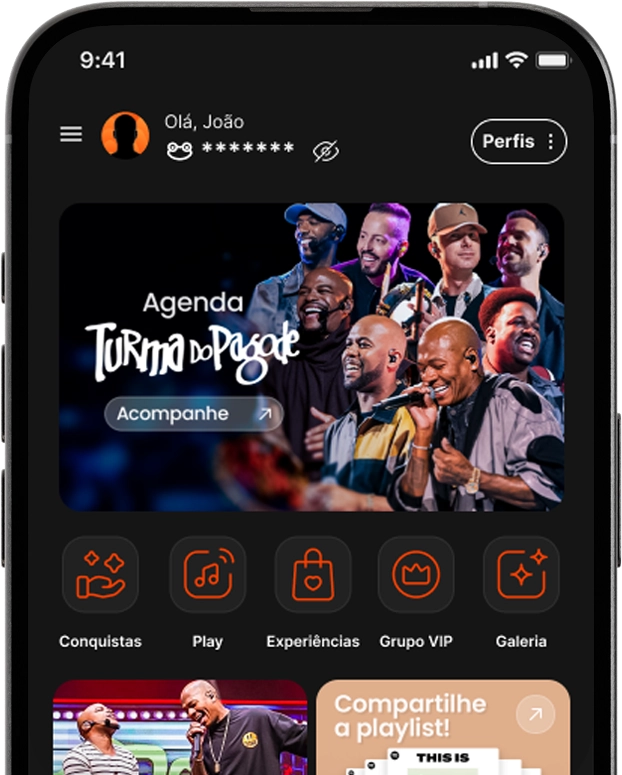Open the Perfis menu button

pos(518,142)
